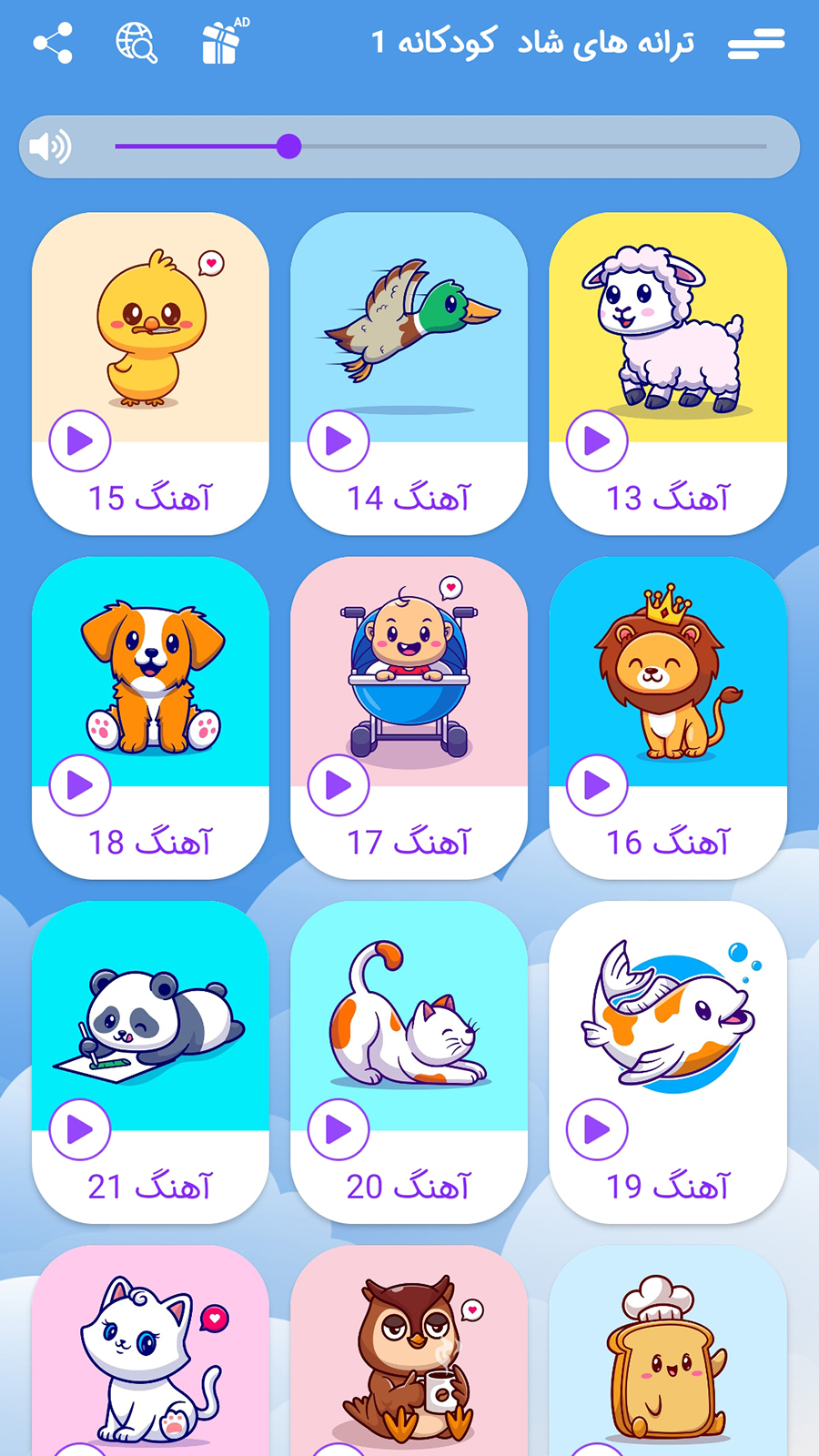Open the globe search icon

click(136, 43)
